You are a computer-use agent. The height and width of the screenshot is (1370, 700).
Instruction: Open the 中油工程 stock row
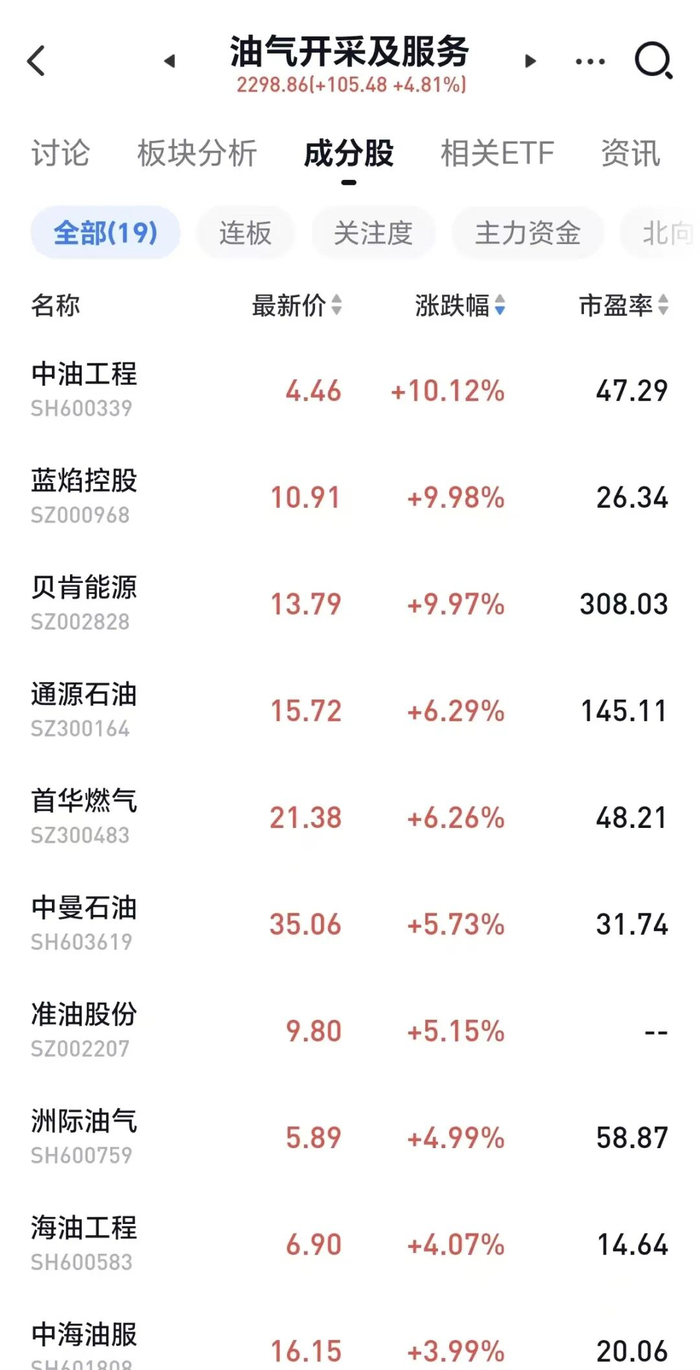(350, 390)
